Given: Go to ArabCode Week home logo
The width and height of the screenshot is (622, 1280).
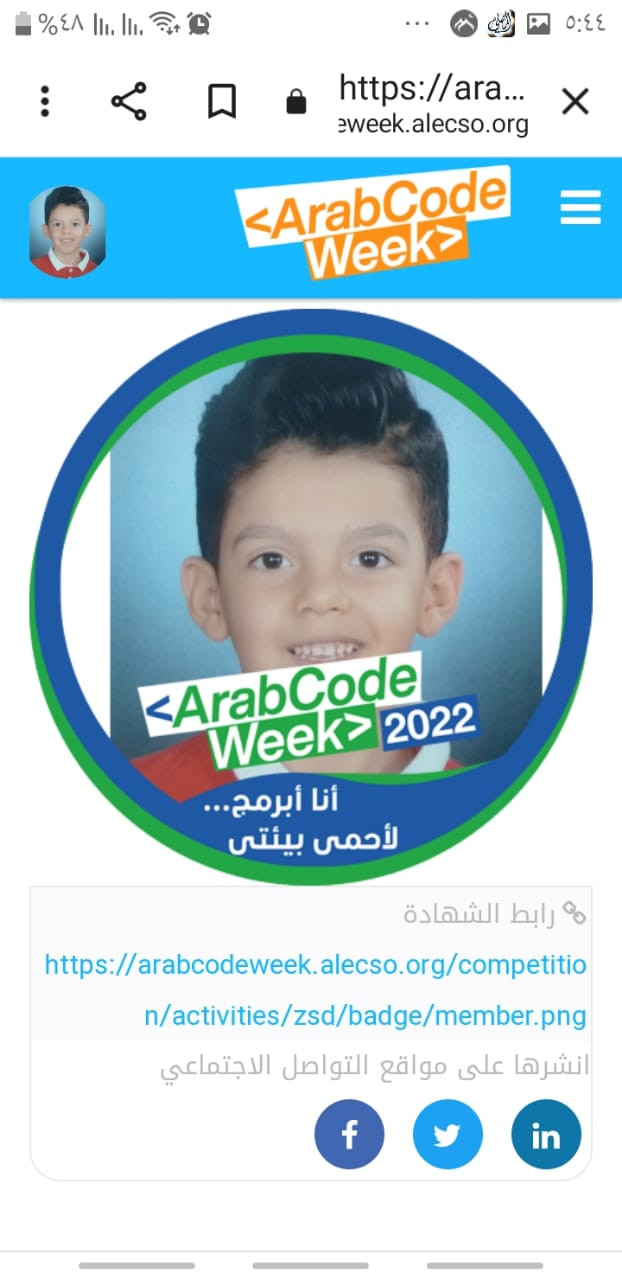Looking at the screenshot, I should coord(372,222).
